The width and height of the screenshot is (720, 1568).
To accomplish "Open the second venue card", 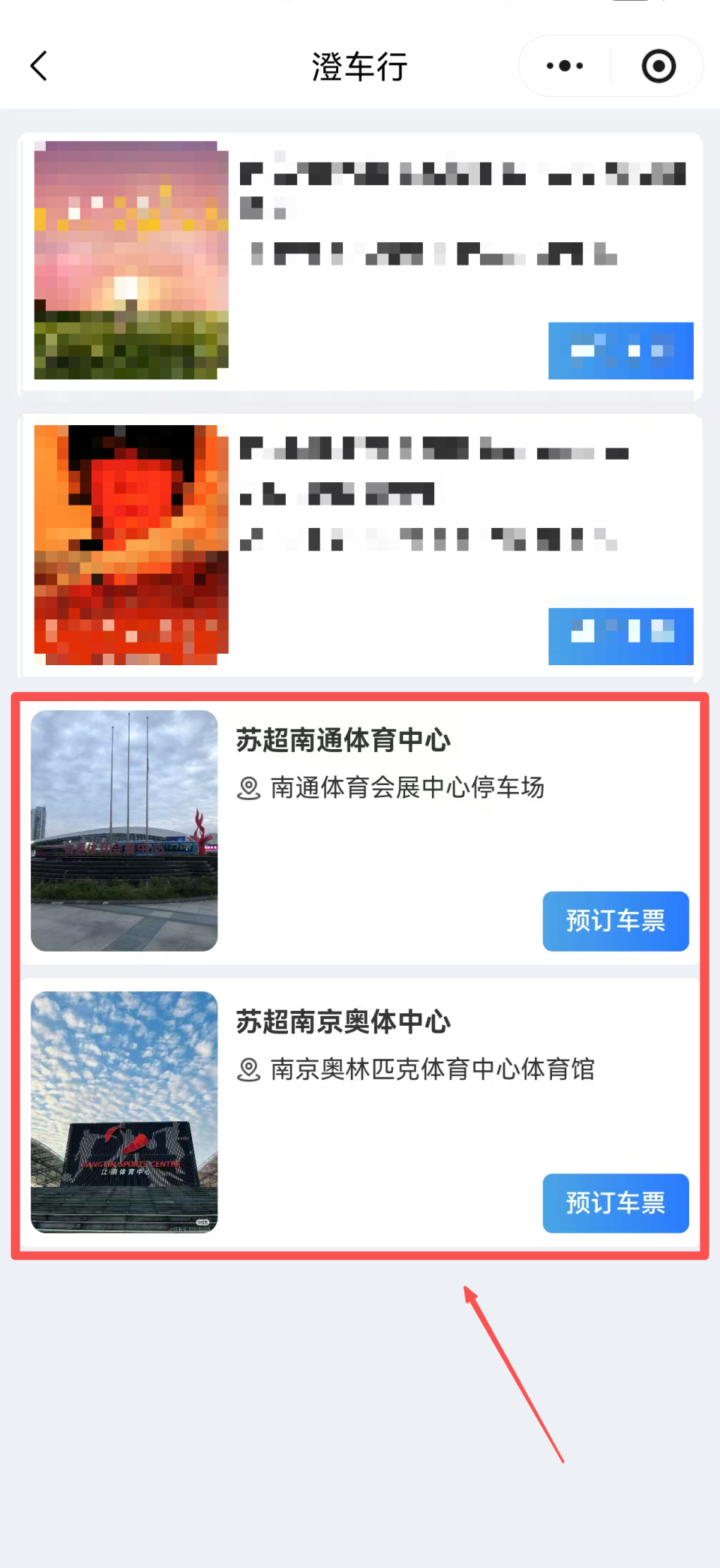I will [360, 546].
